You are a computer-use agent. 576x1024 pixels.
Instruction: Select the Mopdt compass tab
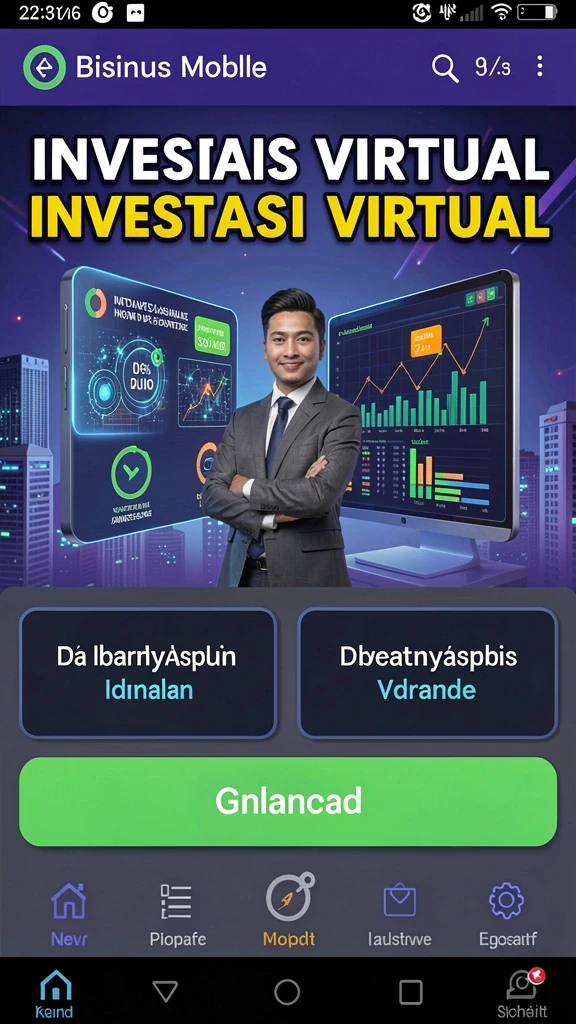289,910
